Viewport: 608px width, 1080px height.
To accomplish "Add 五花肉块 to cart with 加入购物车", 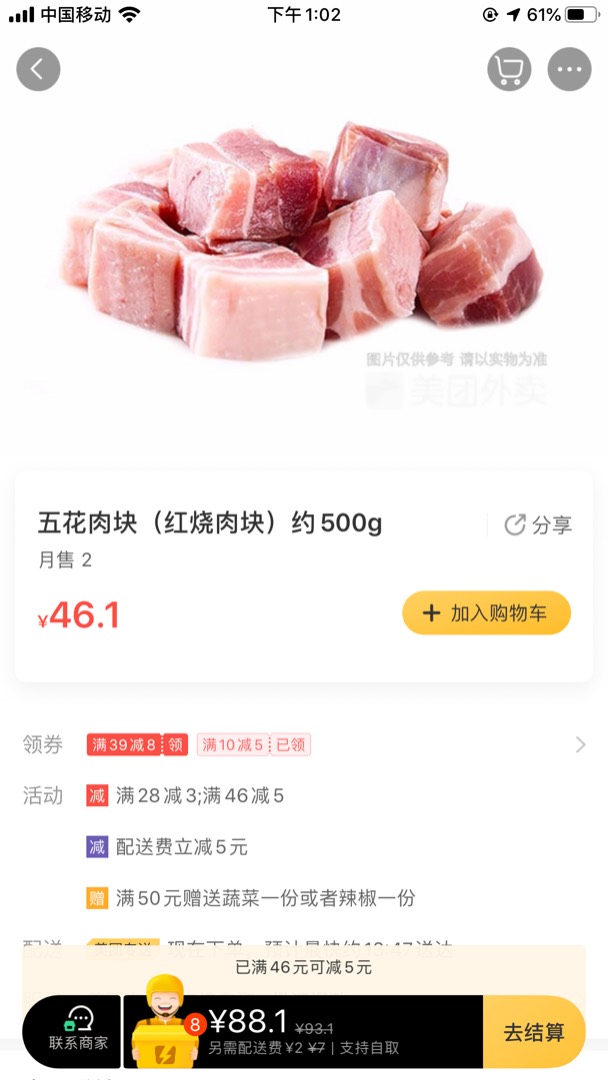I will click(x=486, y=613).
